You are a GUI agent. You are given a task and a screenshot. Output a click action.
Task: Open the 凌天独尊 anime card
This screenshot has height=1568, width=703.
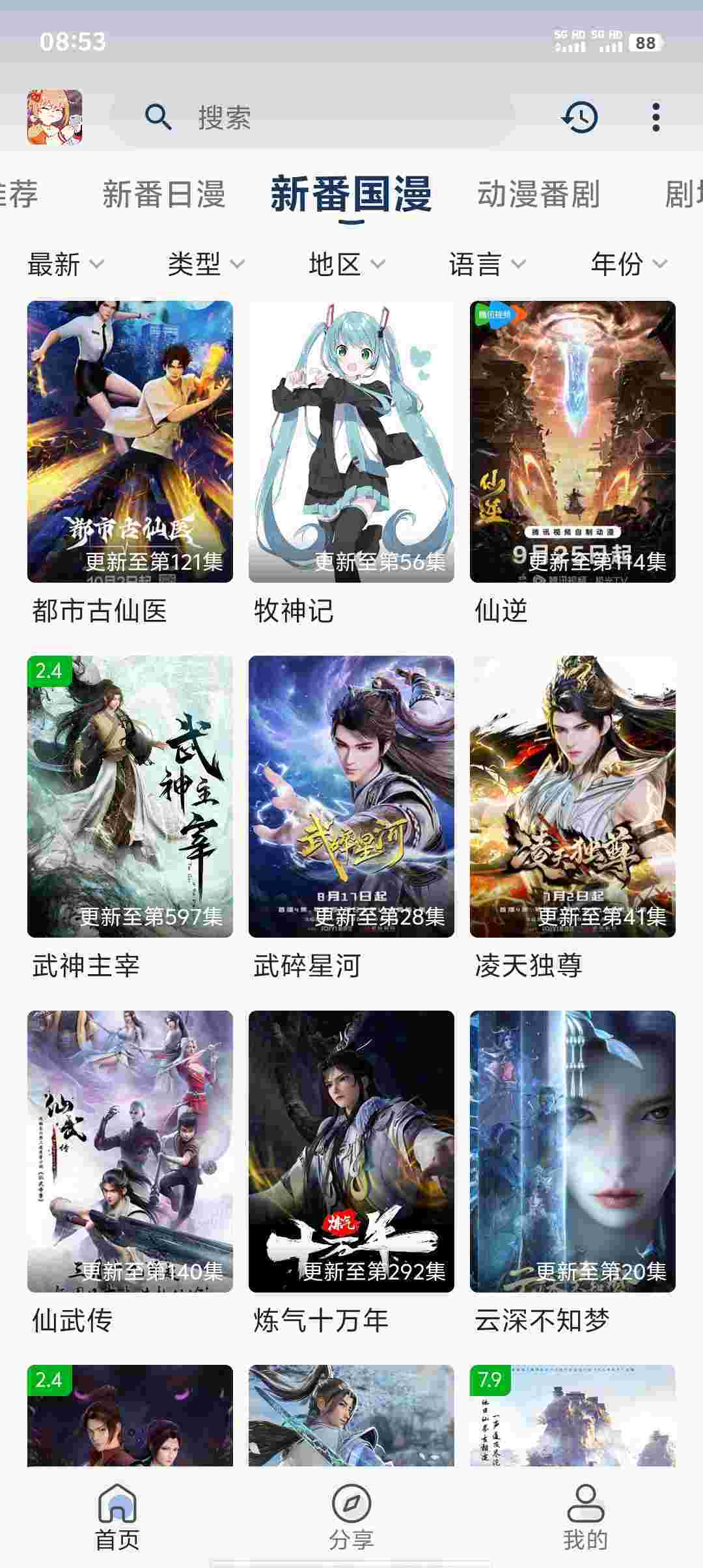pyautogui.click(x=573, y=796)
